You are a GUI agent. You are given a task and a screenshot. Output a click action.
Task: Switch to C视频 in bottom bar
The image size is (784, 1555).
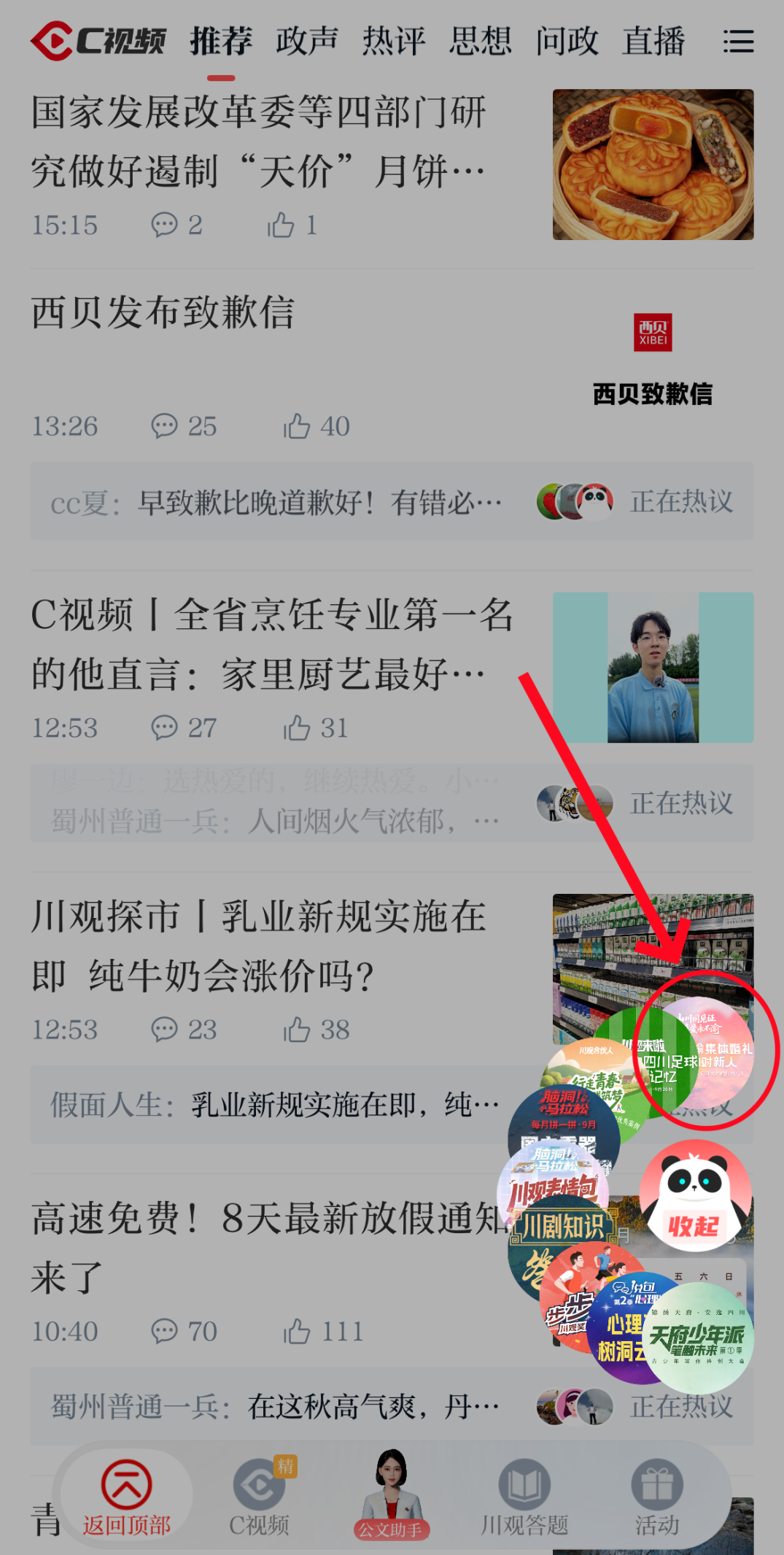tap(260, 1496)
